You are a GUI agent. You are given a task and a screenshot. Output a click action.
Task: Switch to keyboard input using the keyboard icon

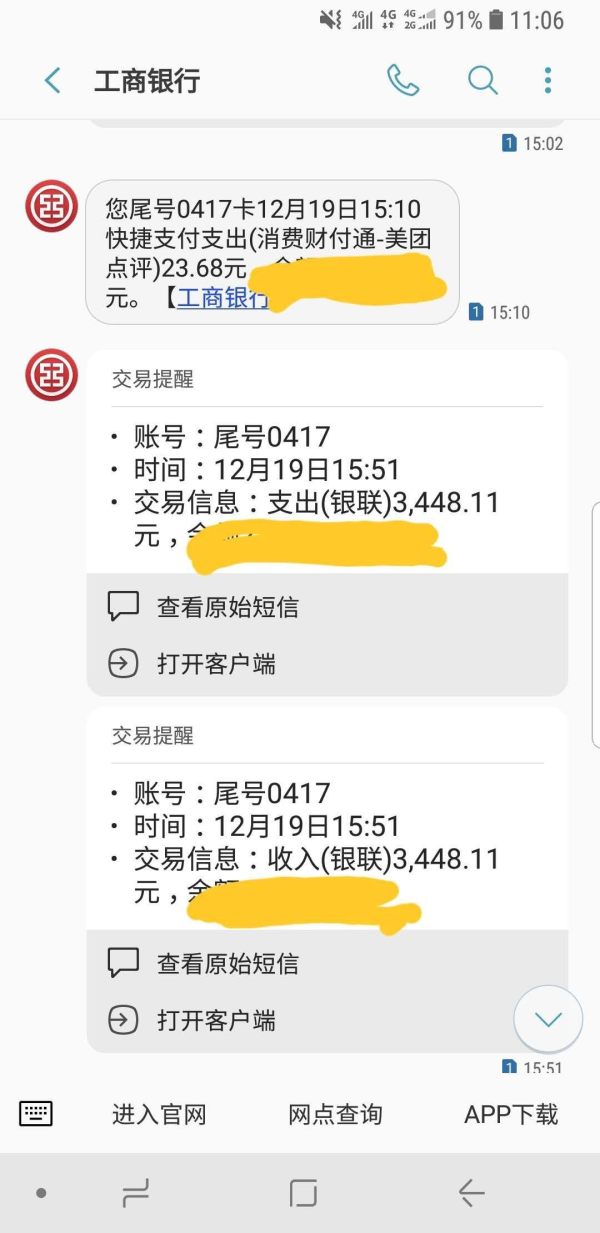[x=36, y=1113]
